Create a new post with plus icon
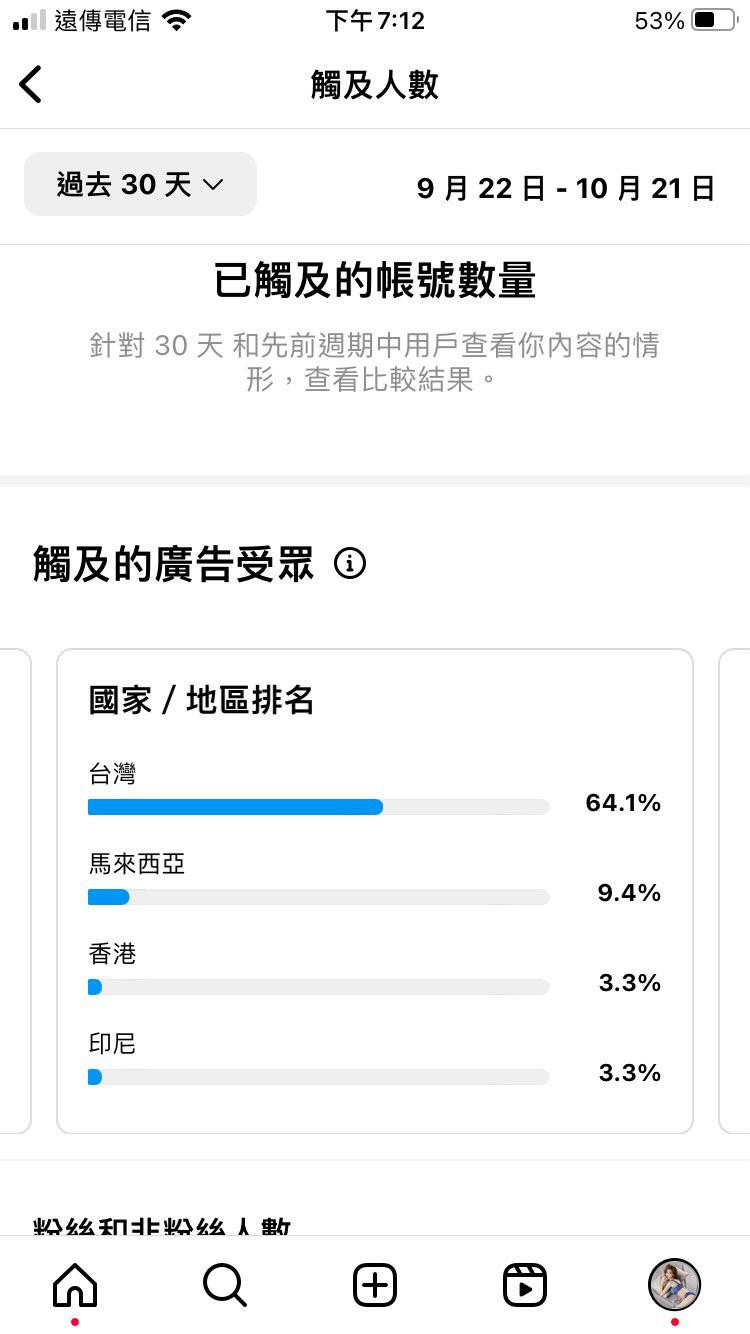The width and height of the screenshot is (750, 1334). point(375,1285)
